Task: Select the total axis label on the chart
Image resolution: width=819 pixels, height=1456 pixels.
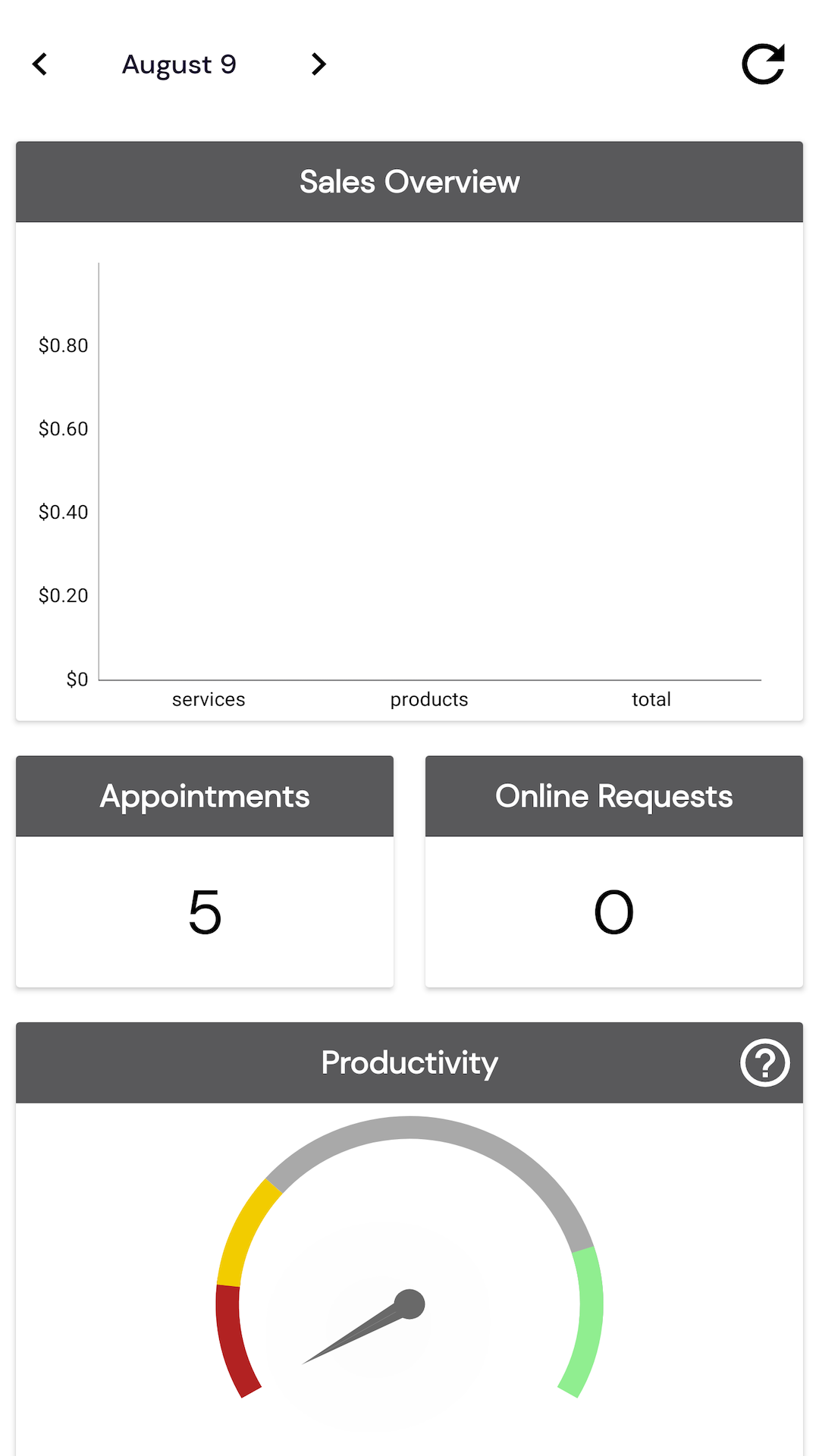Action: [x=651, y=699]
